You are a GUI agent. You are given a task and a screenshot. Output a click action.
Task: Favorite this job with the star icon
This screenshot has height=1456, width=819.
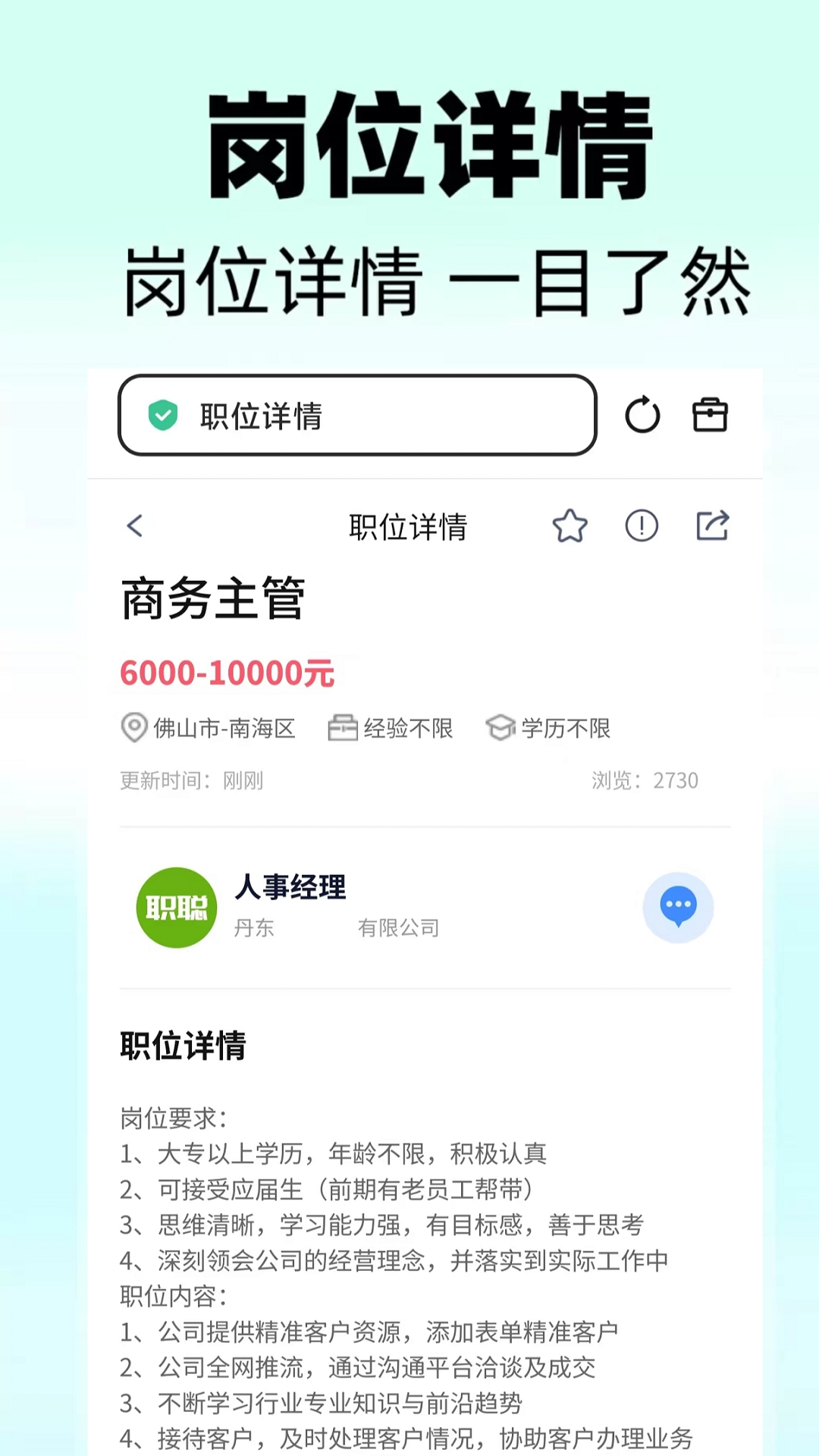pos(570,526)
